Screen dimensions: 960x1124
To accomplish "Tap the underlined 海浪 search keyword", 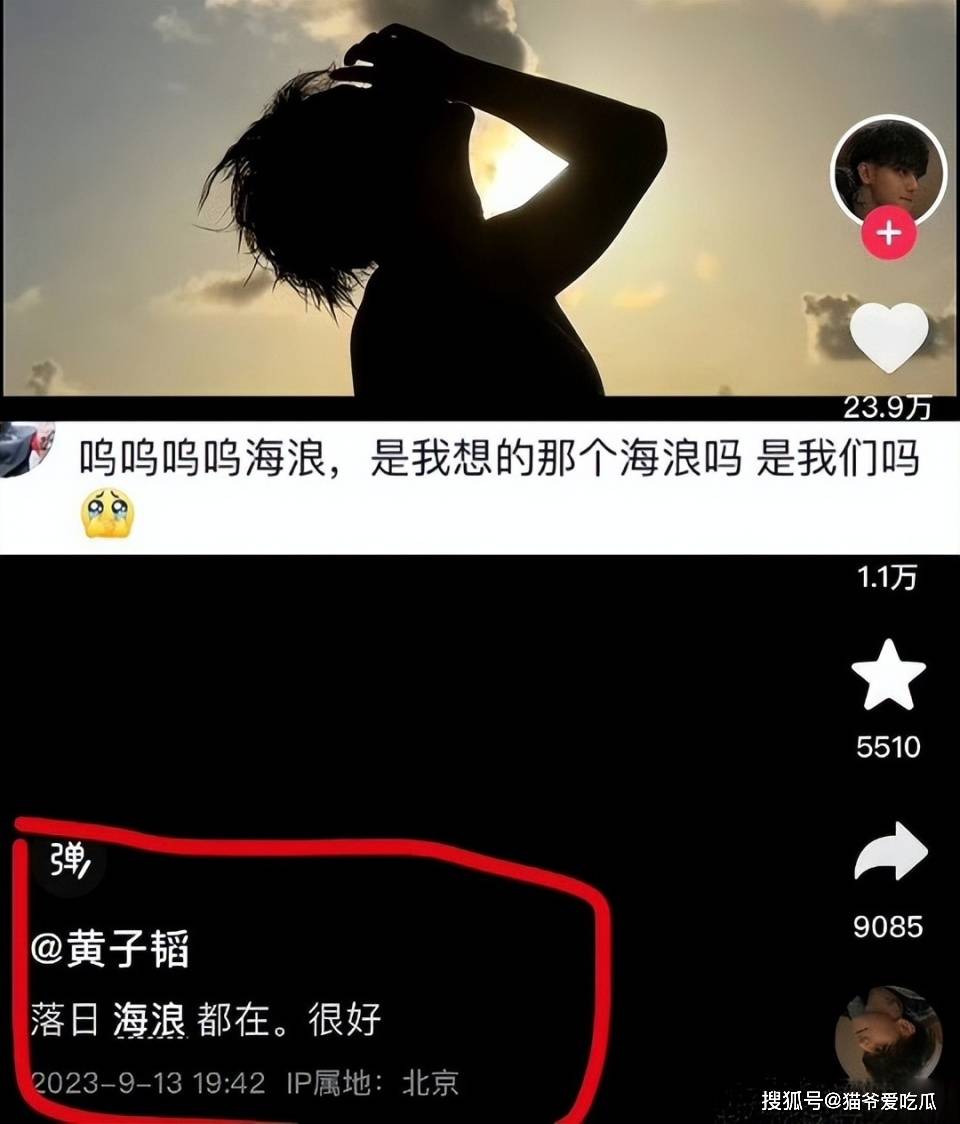I will coord(149,1020).
